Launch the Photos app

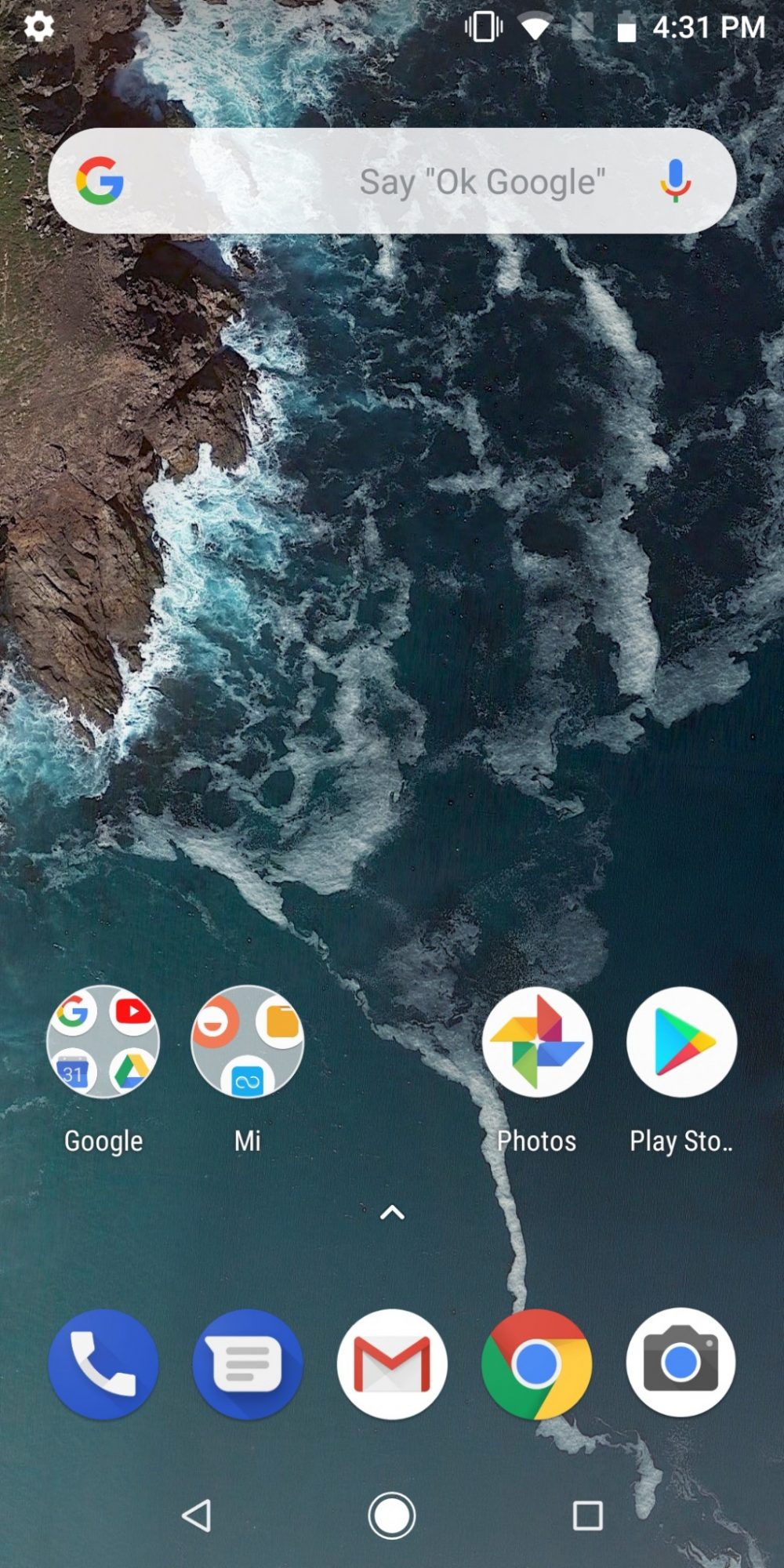537,1043
